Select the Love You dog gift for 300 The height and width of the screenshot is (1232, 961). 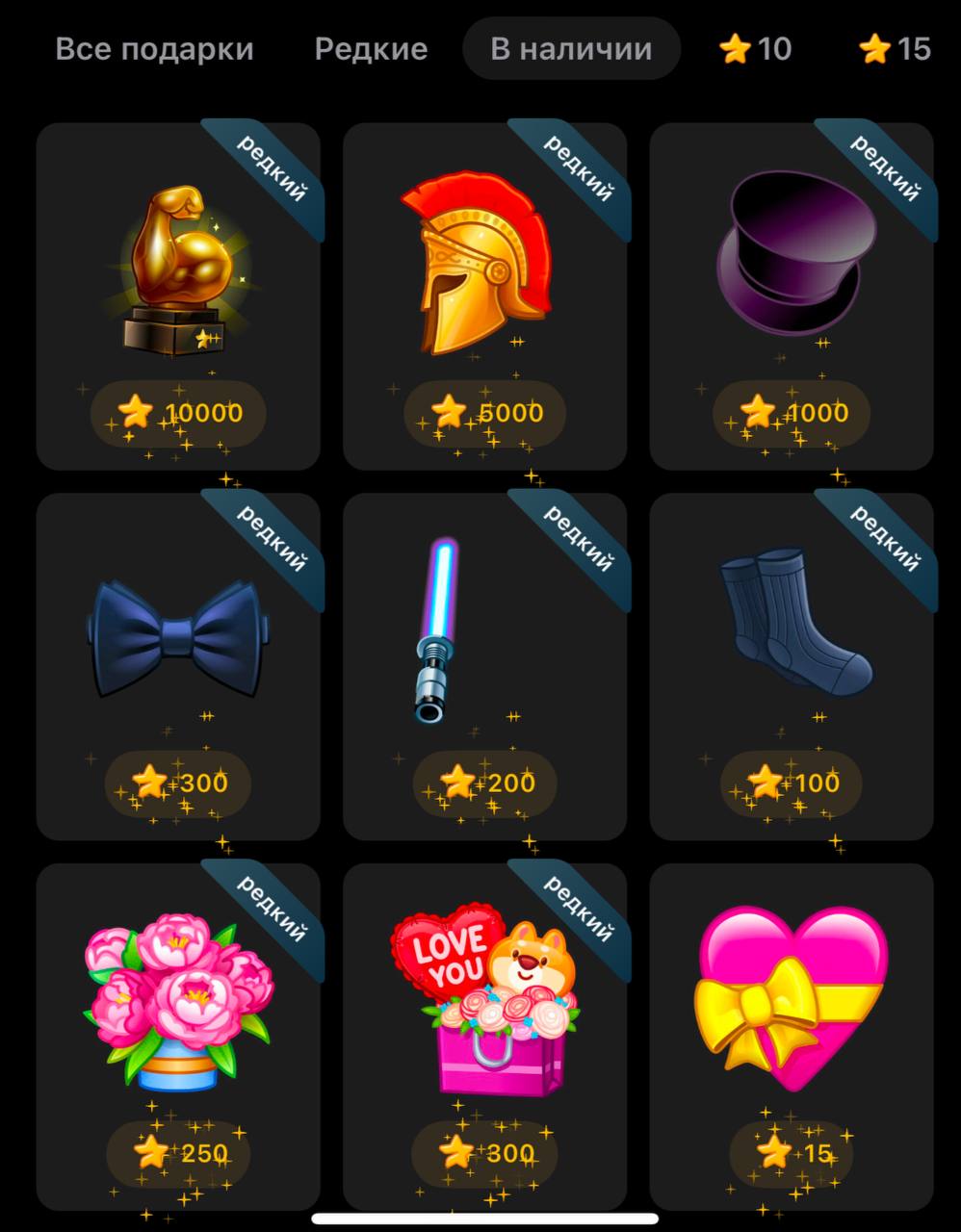pyautogui.click(x=484, y=1036)
